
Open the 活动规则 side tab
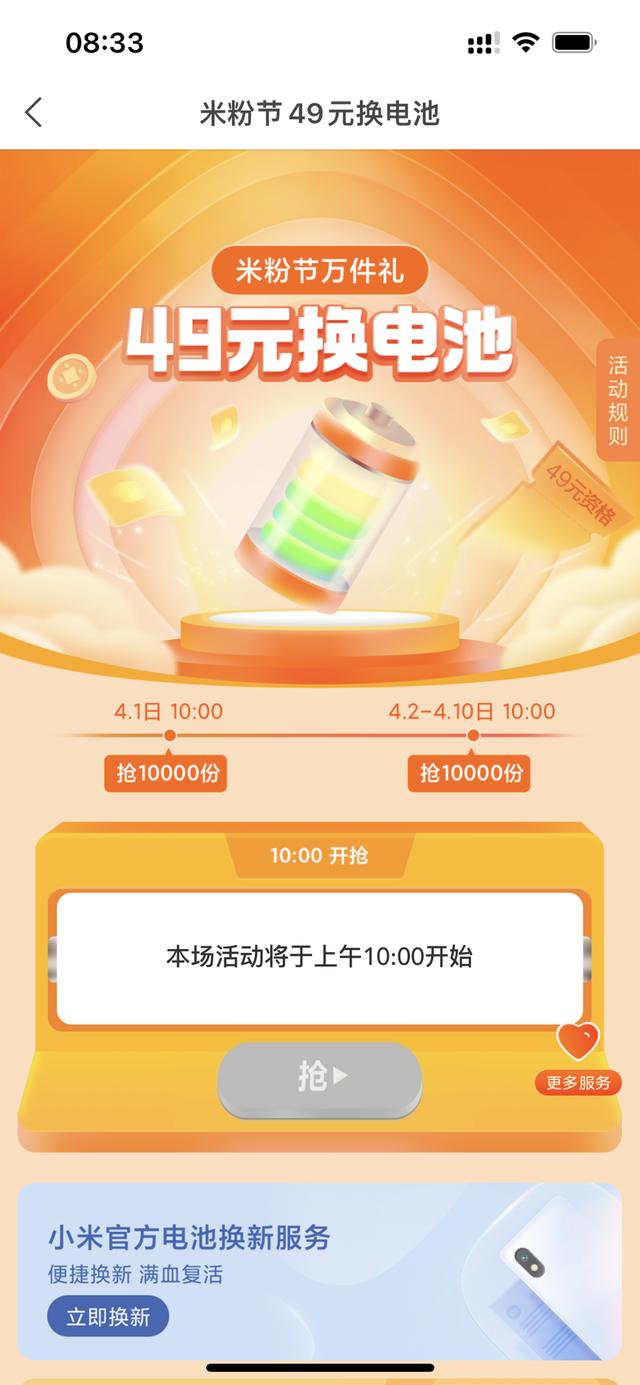tap(618, 400)
